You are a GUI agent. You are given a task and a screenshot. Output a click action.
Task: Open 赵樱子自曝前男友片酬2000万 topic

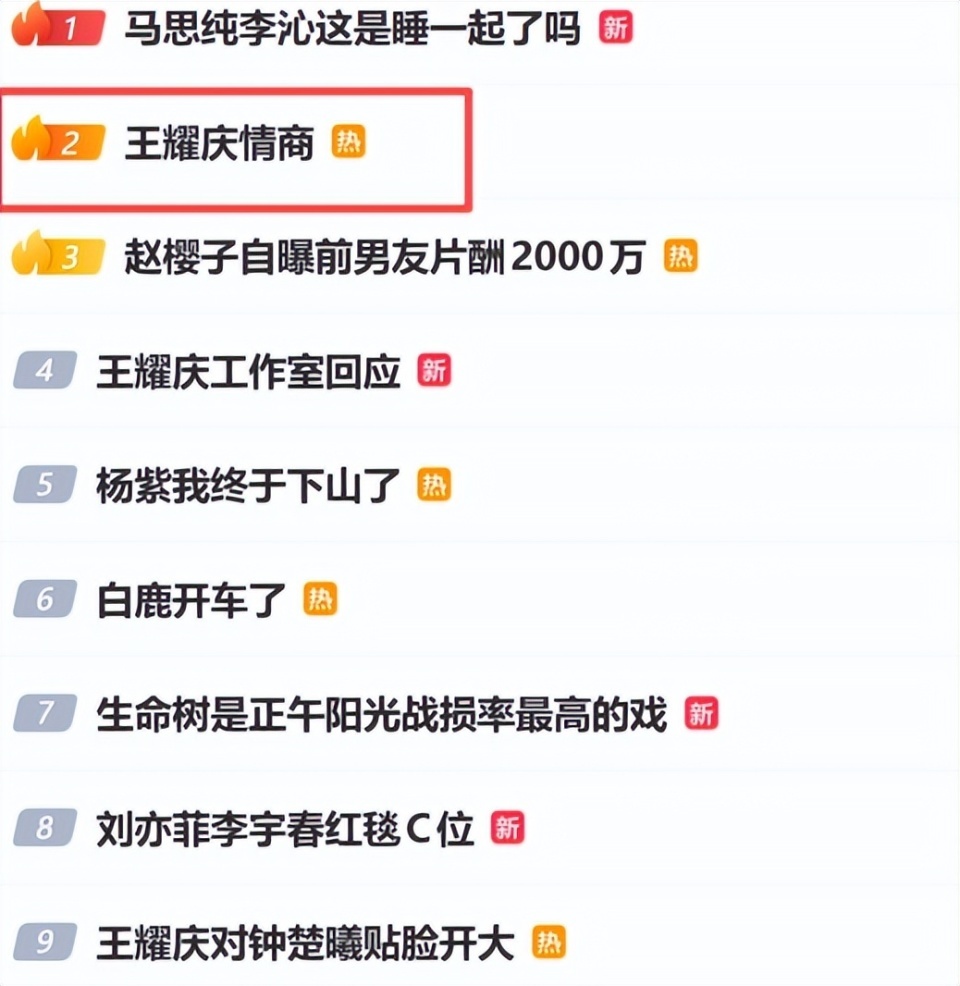(378, 255)
